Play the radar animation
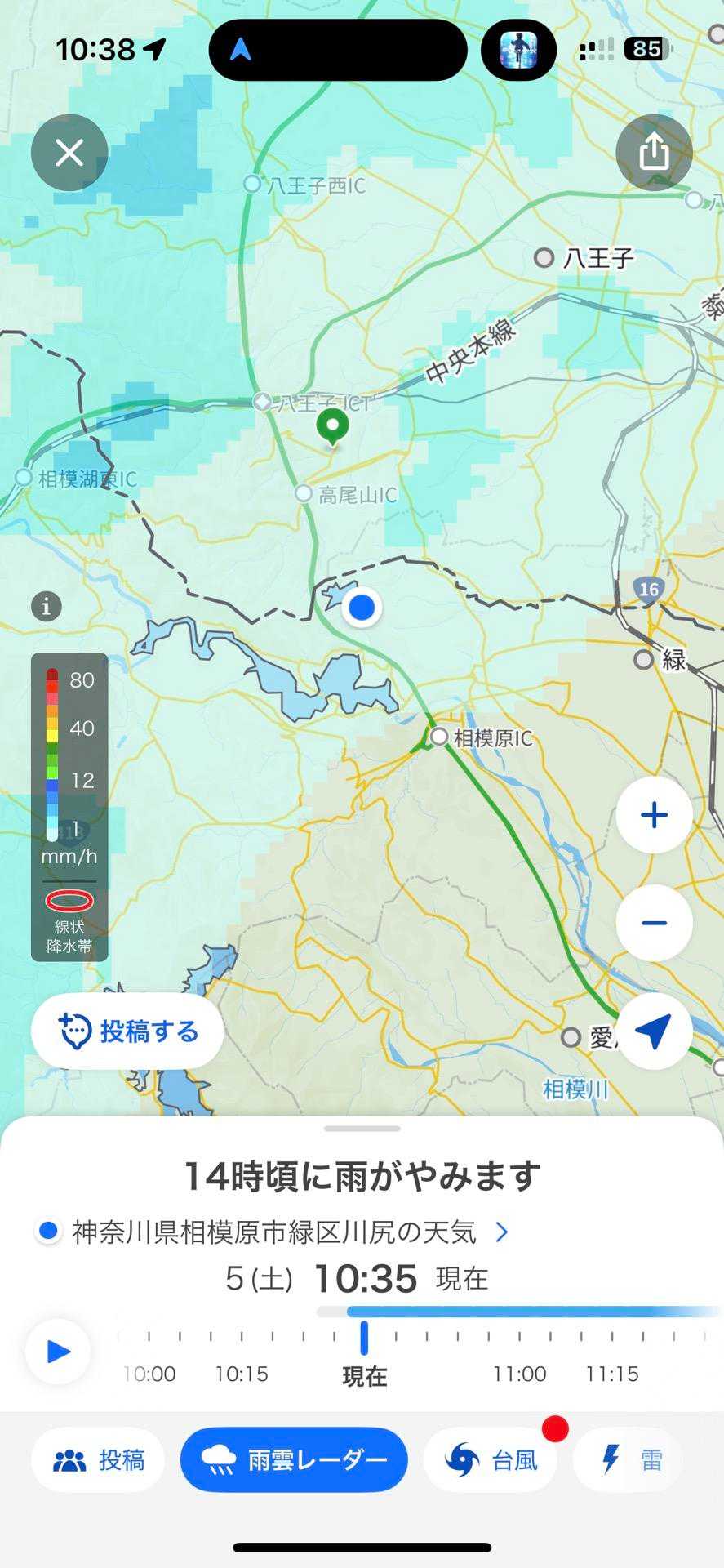 [58, 1352]
